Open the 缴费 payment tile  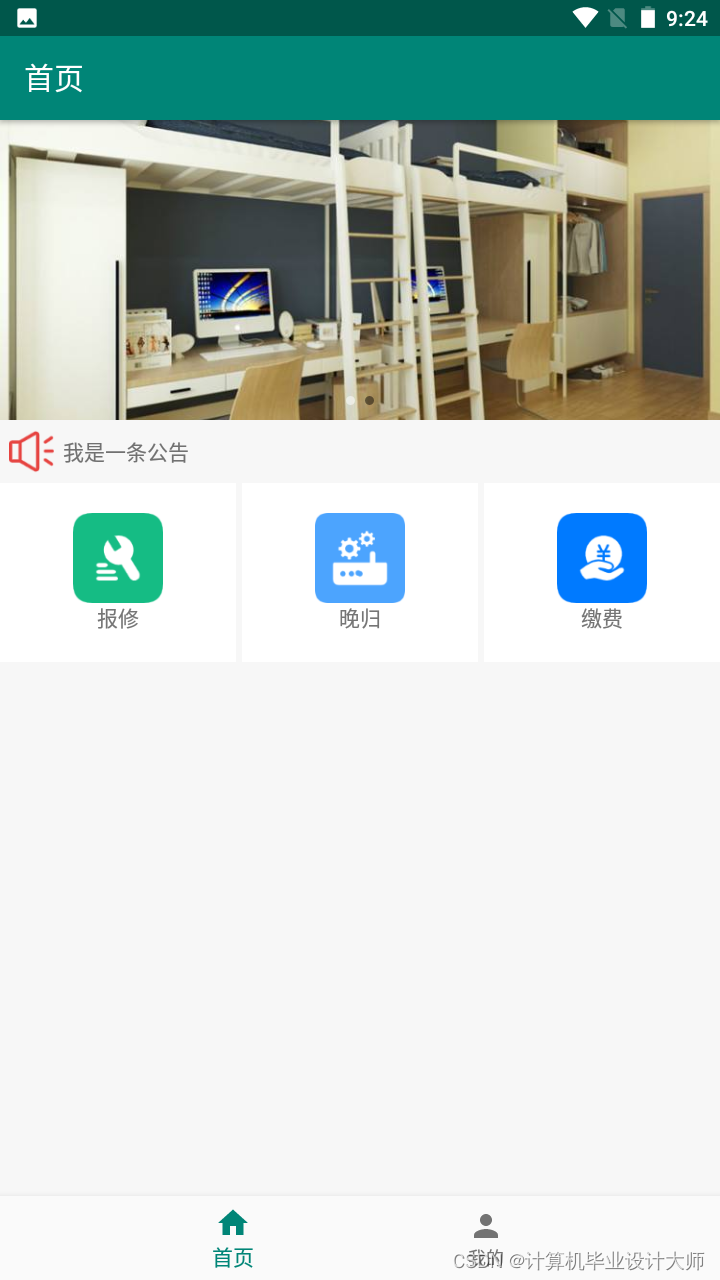[x=601, y=571]
